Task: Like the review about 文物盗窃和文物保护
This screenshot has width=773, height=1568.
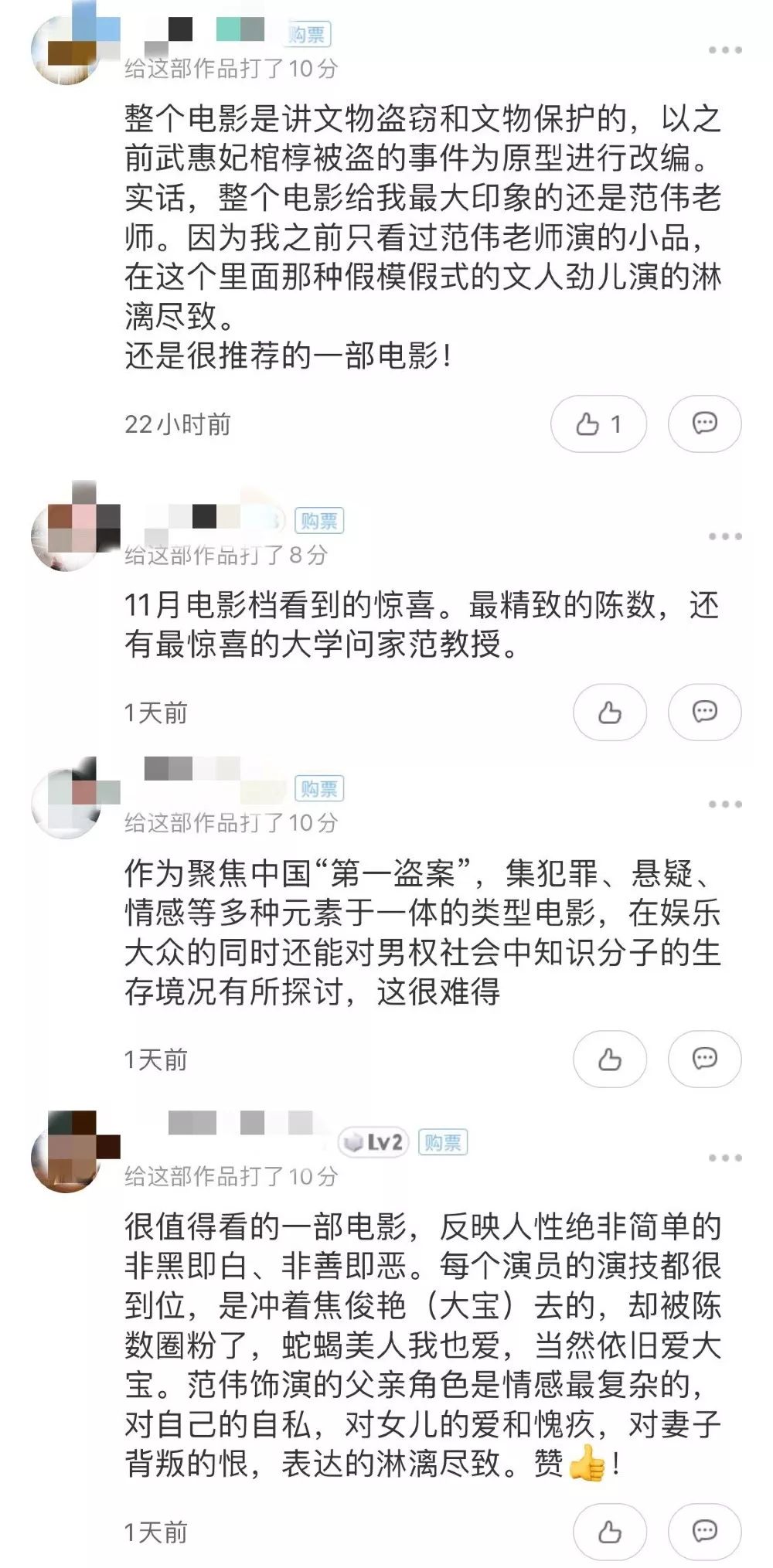Action: click(x=598, y=423)
